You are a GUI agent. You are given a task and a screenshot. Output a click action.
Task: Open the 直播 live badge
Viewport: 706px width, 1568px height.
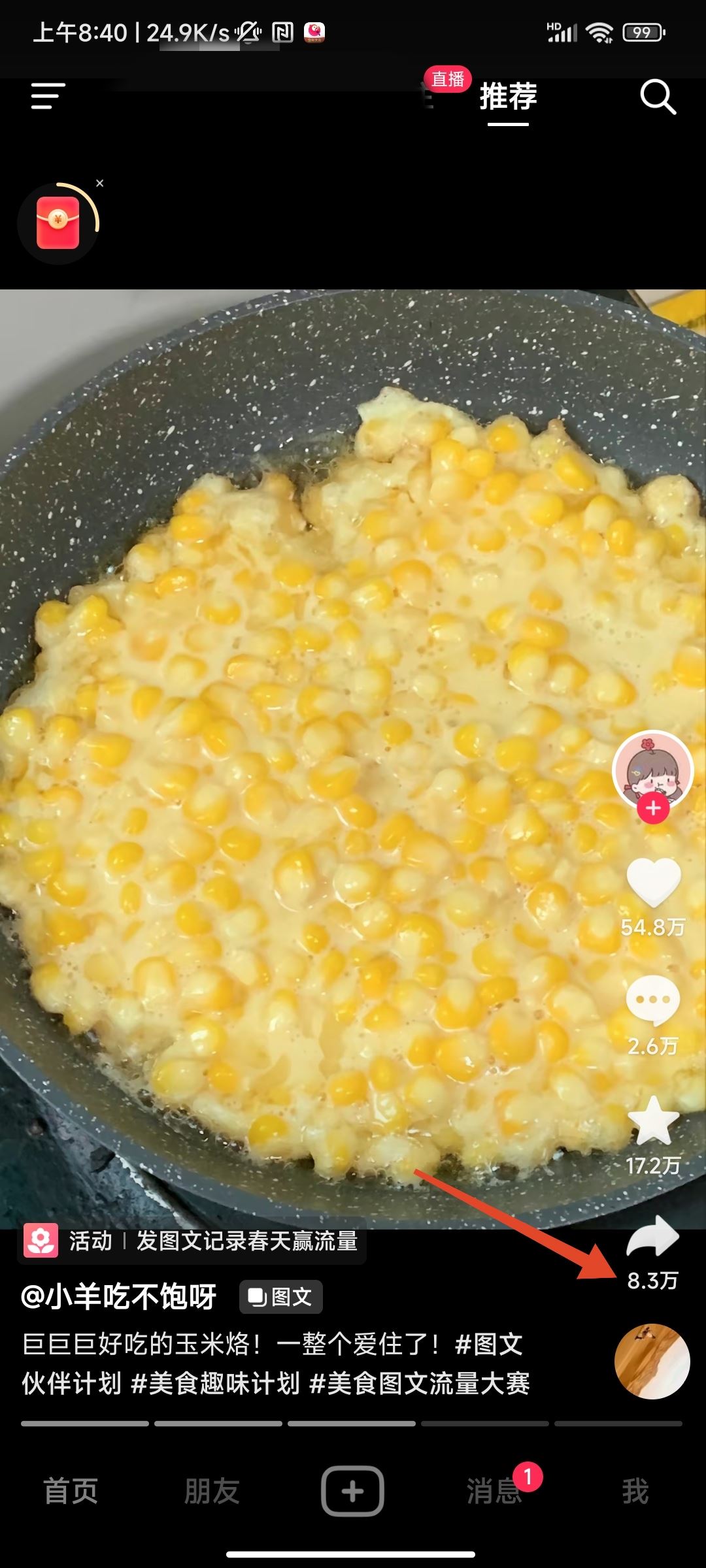pyautogui.click(x=448, y=80)
